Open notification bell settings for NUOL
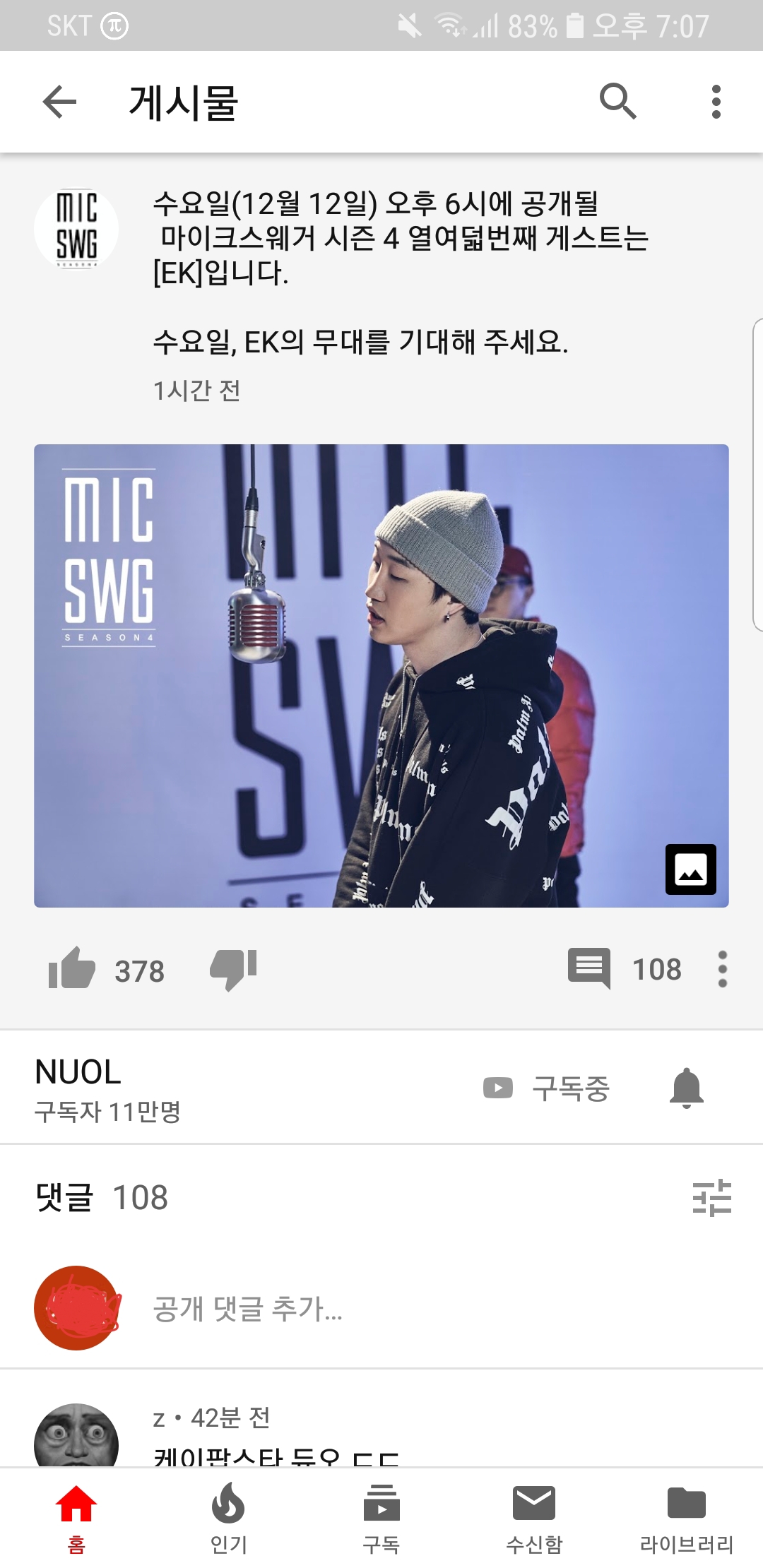This screenshot has width=763, height=1568. pos(686,1088)
